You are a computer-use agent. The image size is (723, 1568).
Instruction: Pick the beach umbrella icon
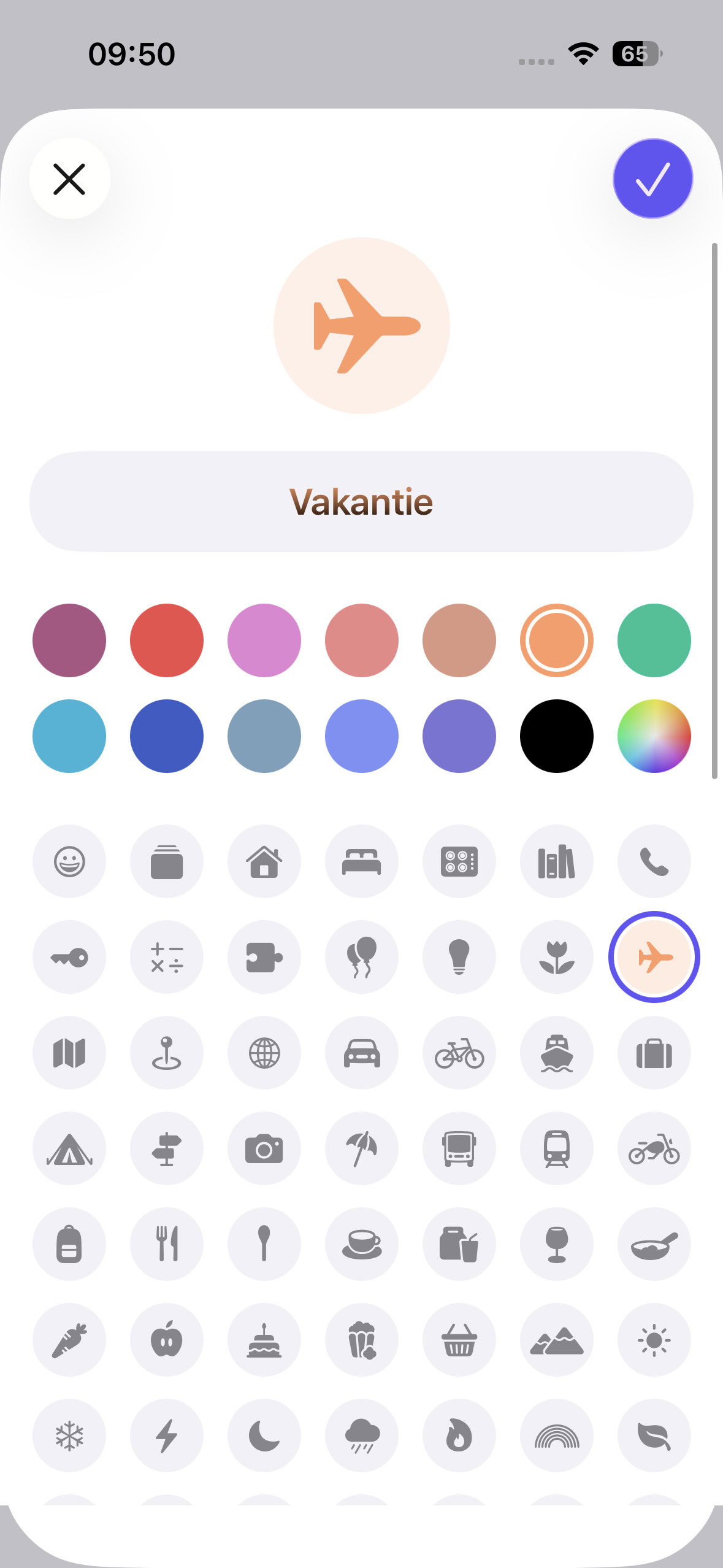tap(362, 1148)
